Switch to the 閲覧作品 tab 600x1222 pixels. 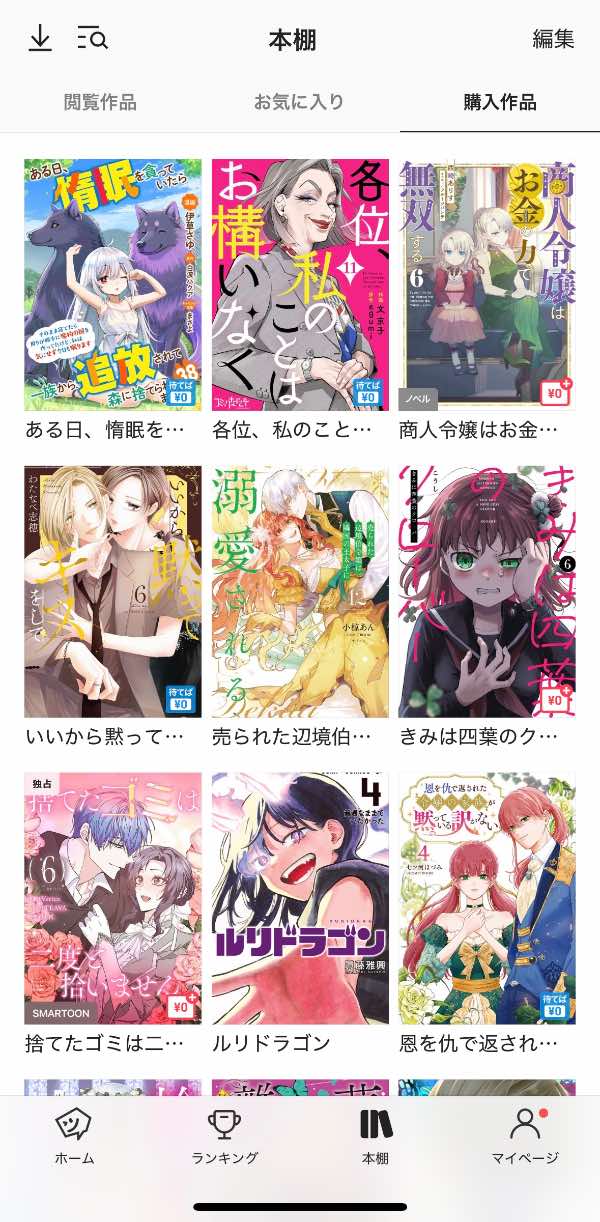point(100,102)
